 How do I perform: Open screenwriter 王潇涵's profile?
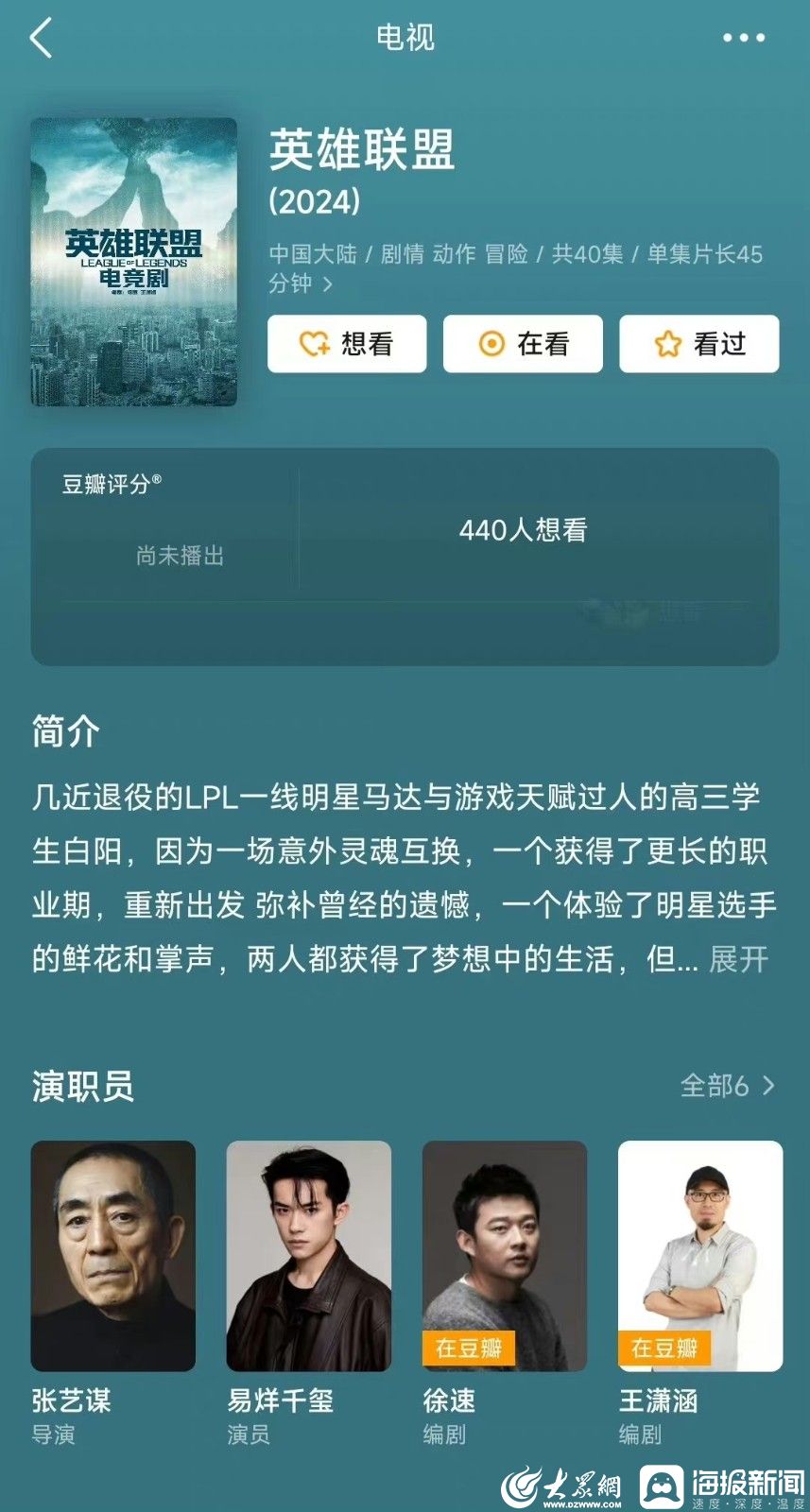700,1256
